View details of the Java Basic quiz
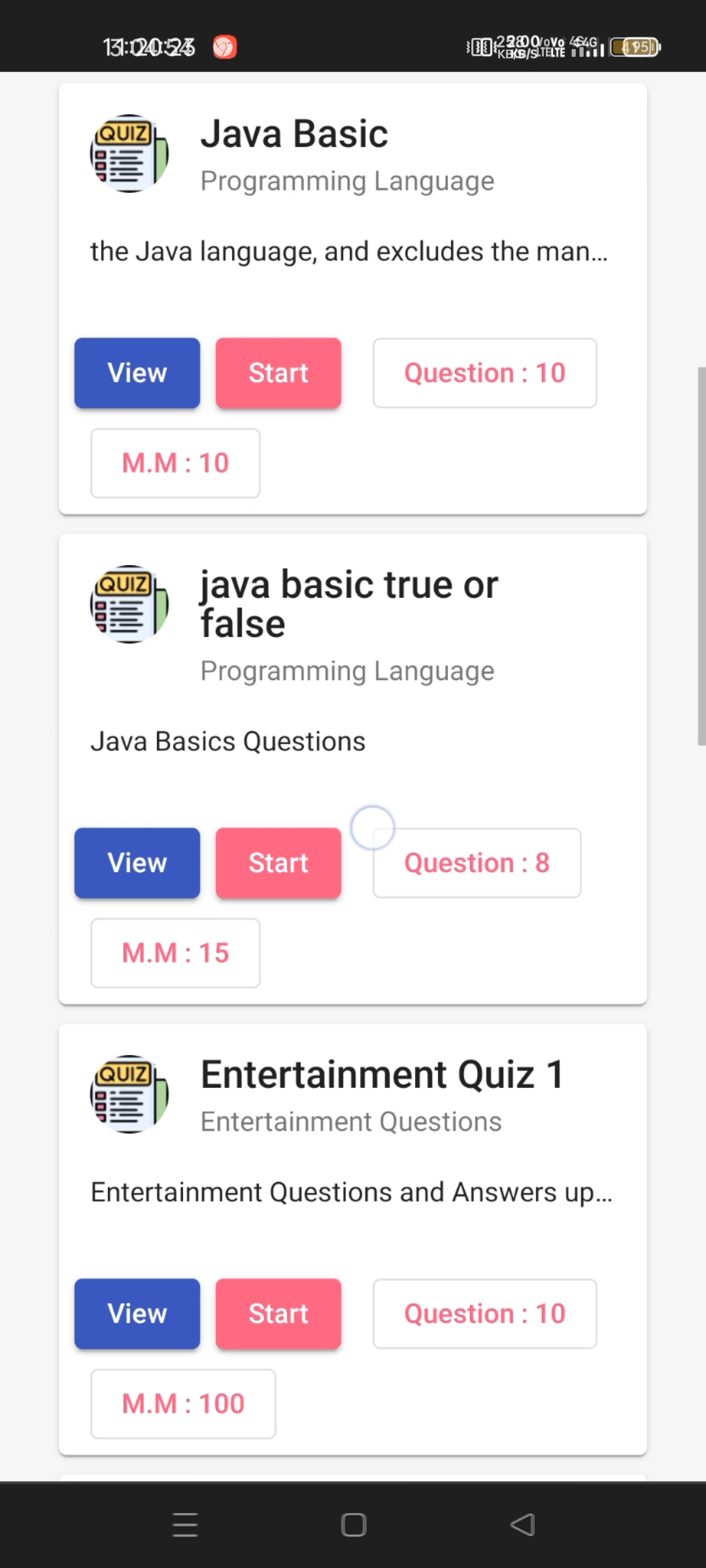Image resolution: width=706 pixels, height=1568 pixels. (x=137, y=372)
